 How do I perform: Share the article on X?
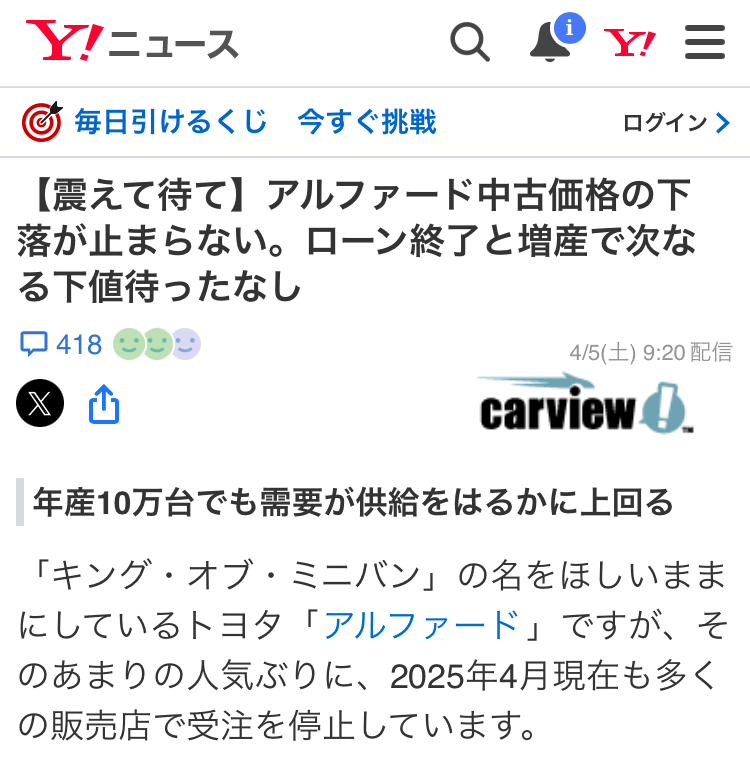pos(40,404)
